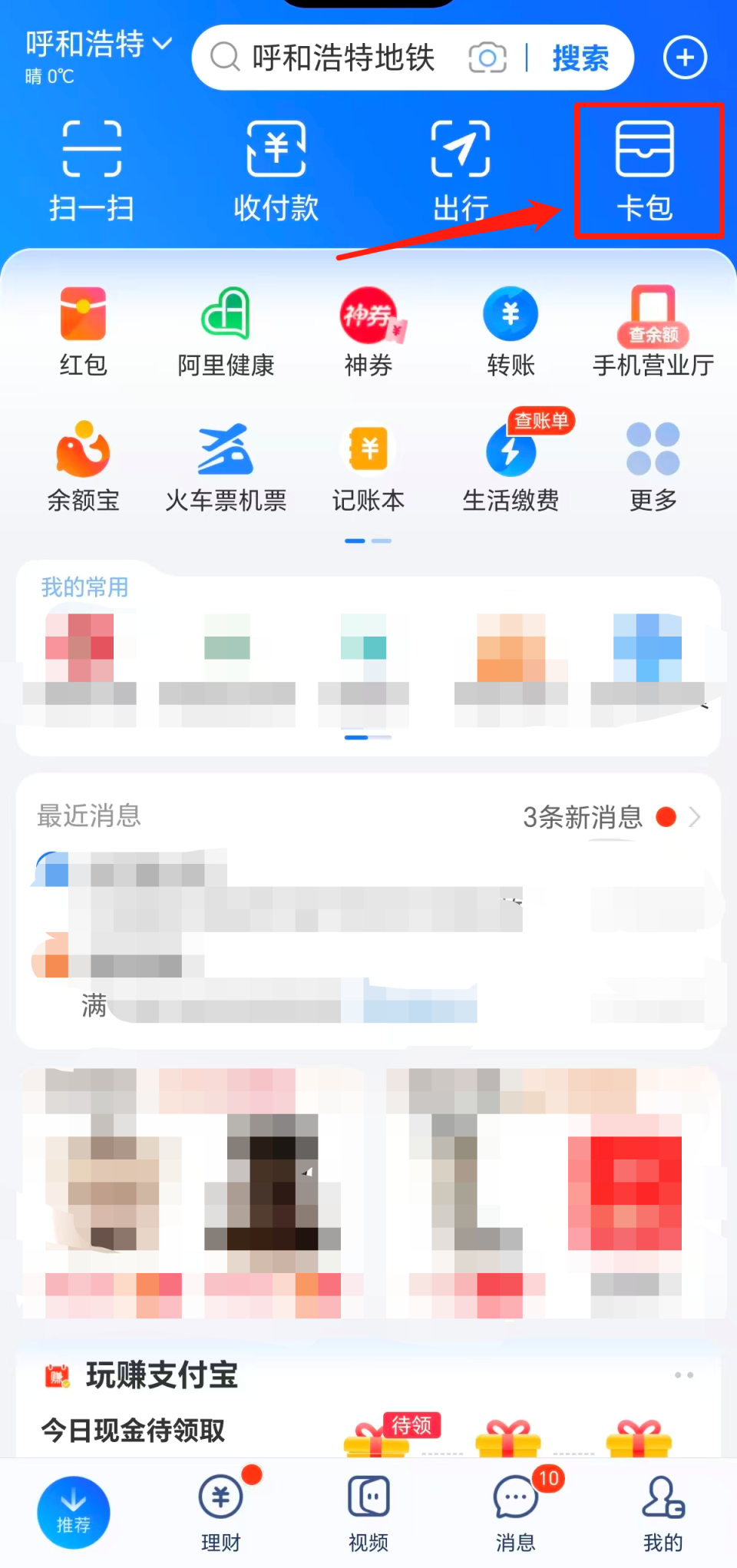The width and height of the screenshot is (737, 1568).
Task: Open 生活缴费 utility payments
Action: [511, 461]
